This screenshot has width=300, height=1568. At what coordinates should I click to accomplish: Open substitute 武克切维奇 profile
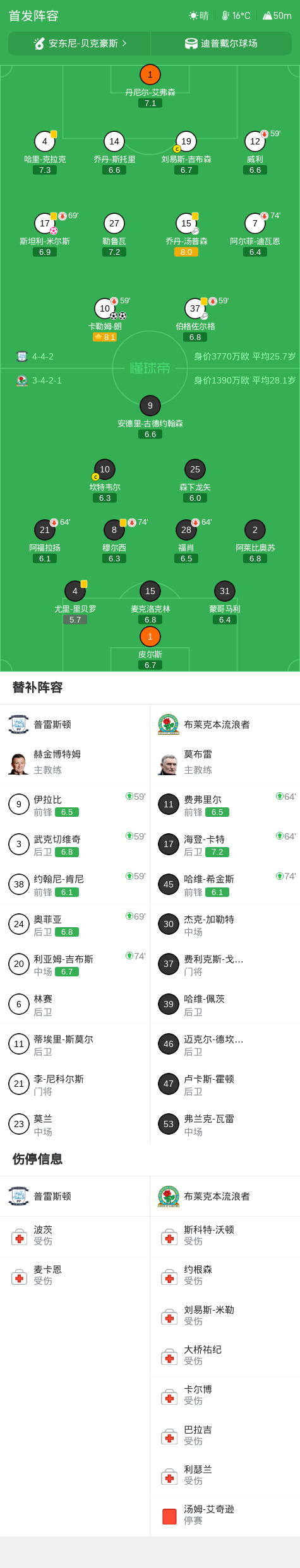coord(75,845)
